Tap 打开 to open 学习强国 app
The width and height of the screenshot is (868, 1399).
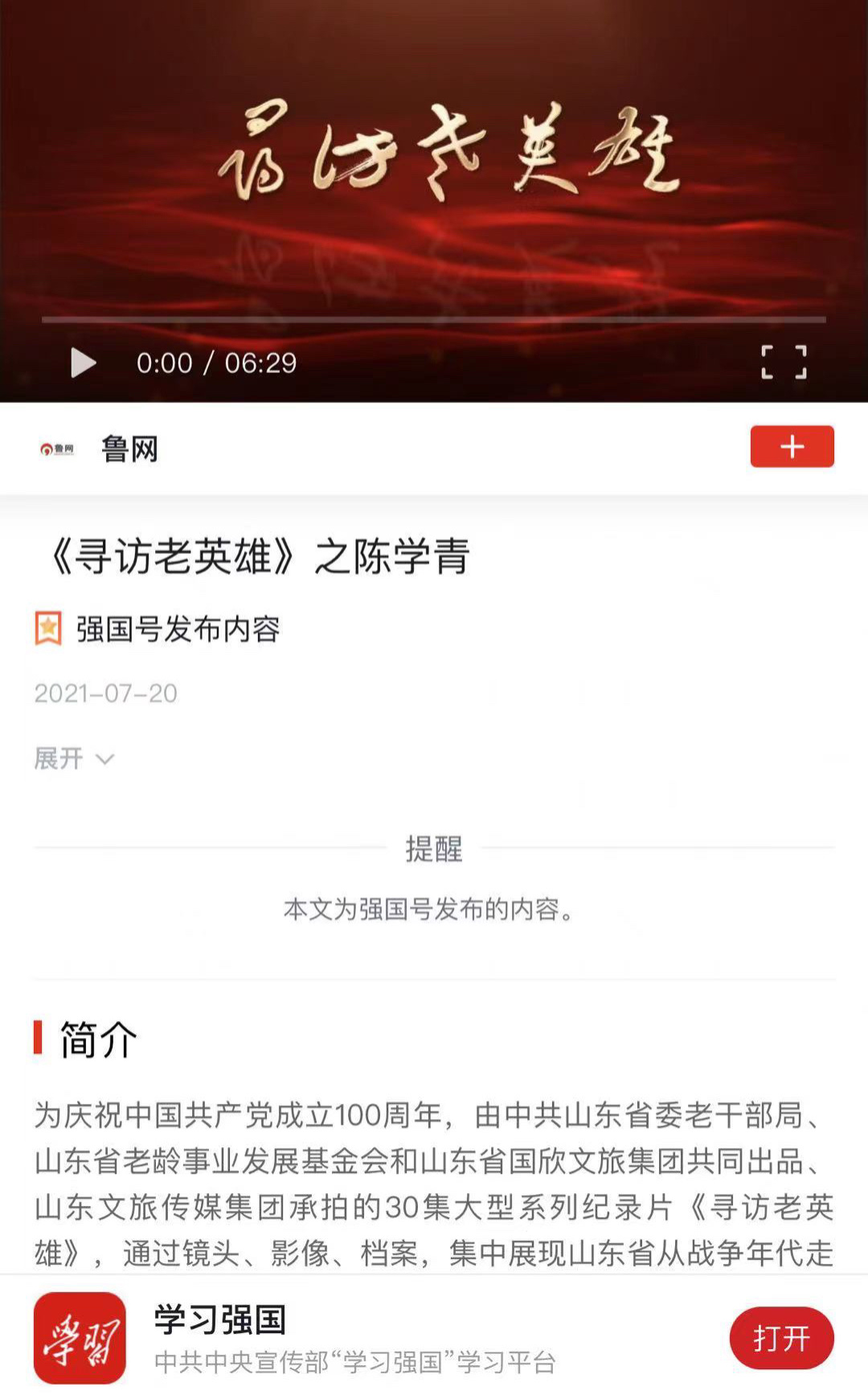pos(781,1338)
